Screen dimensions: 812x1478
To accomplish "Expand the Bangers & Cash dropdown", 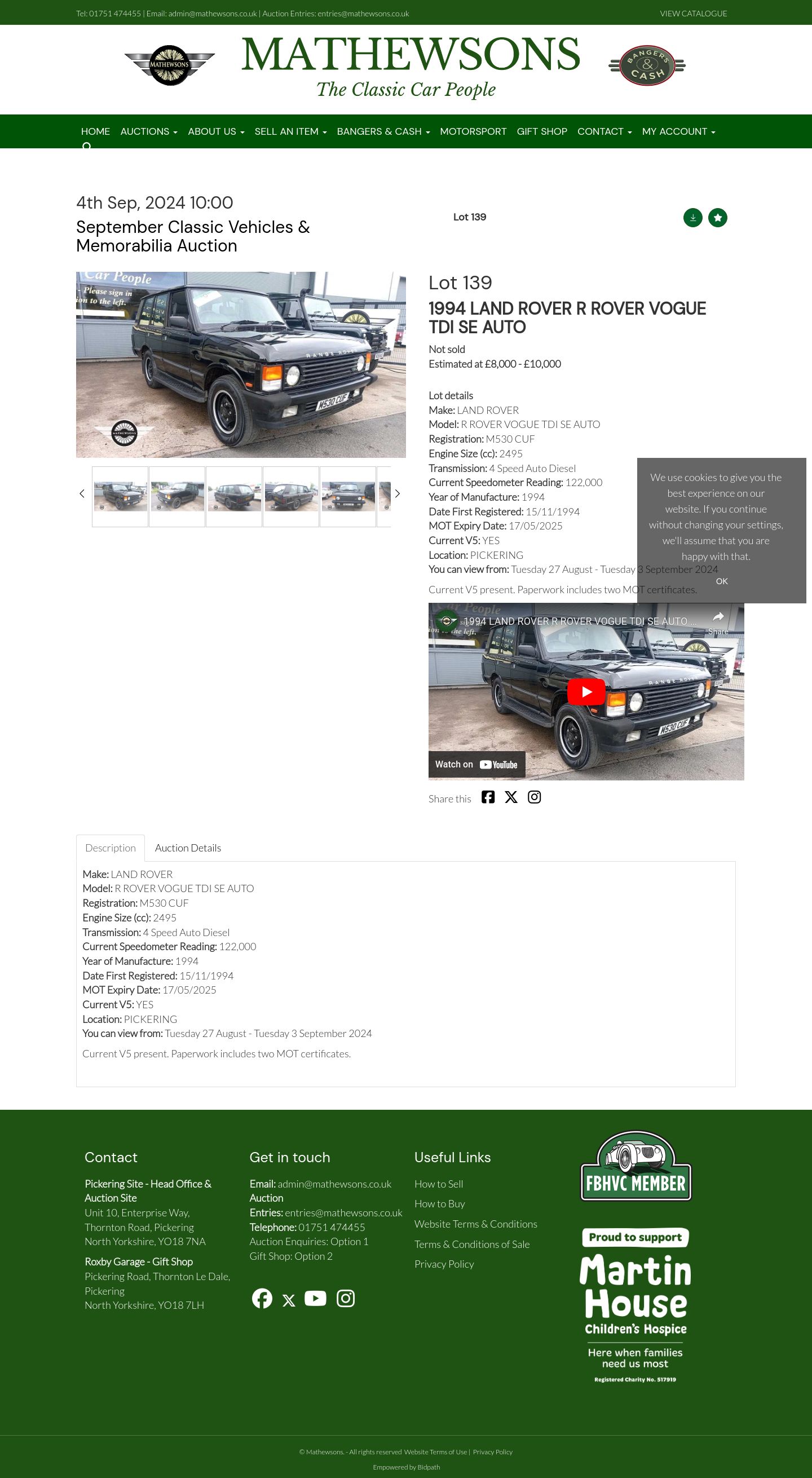I will [x=383, y=131].
